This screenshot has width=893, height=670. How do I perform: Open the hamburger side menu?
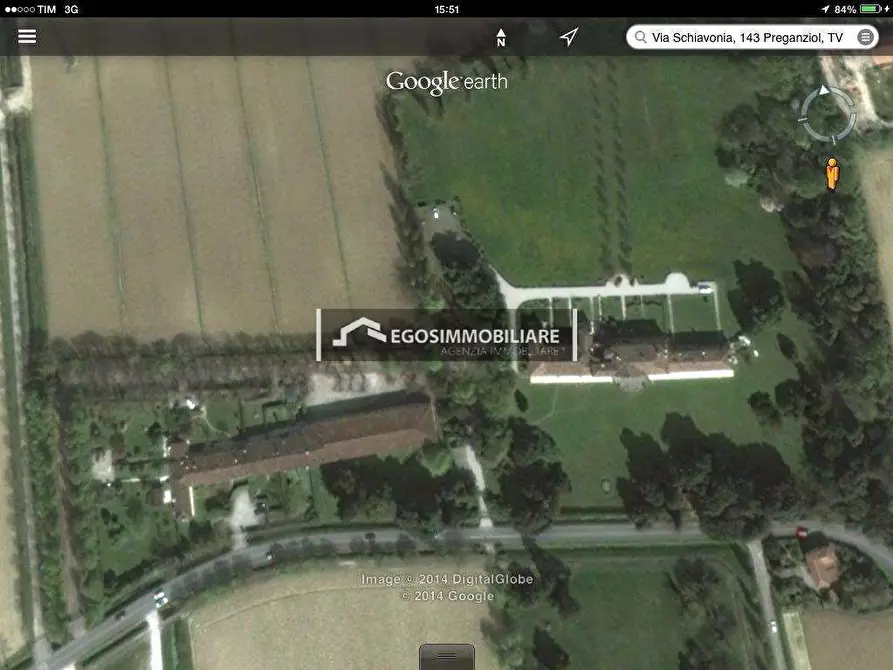tap(27, 37)
